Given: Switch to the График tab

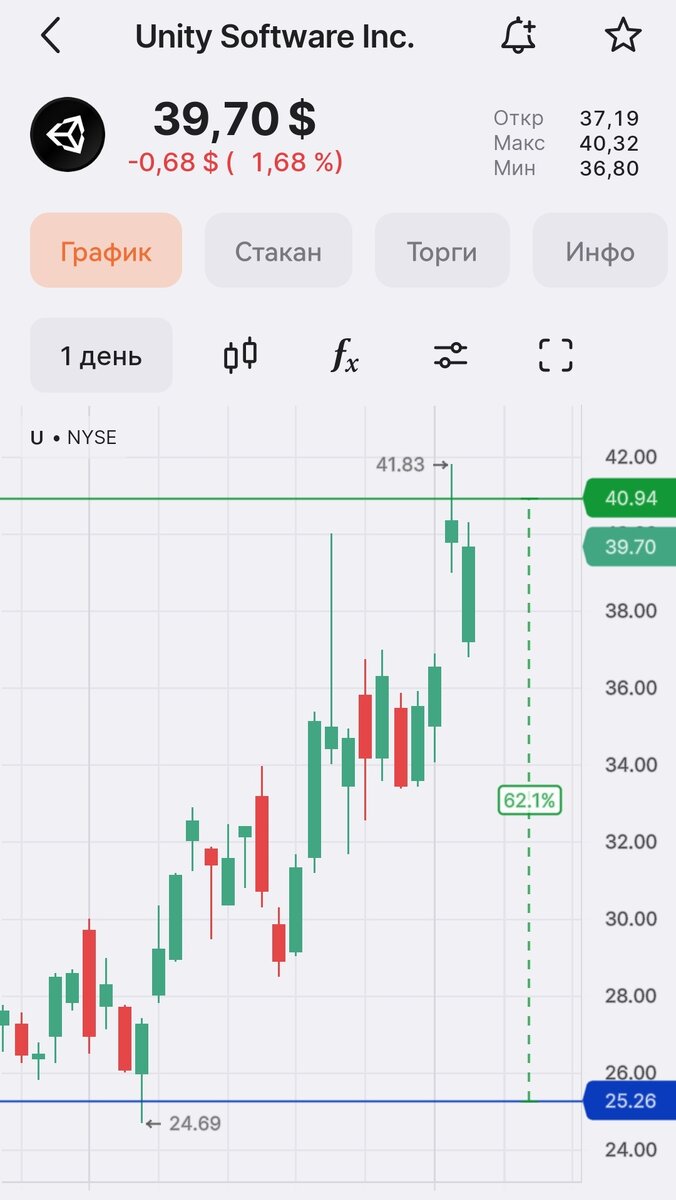Looking at the screenshot, I should click(x=106, y=251).
